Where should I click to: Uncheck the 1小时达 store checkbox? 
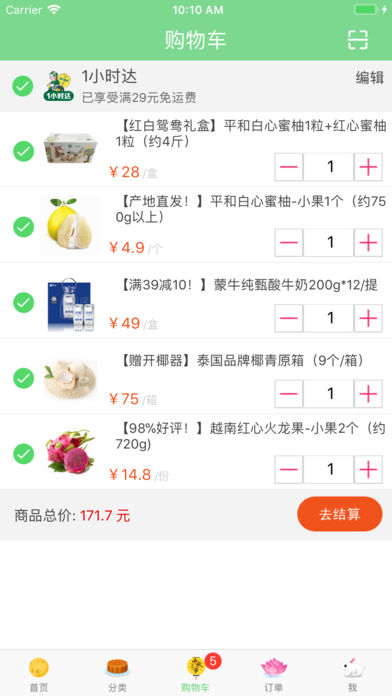[x=23, y=86]
